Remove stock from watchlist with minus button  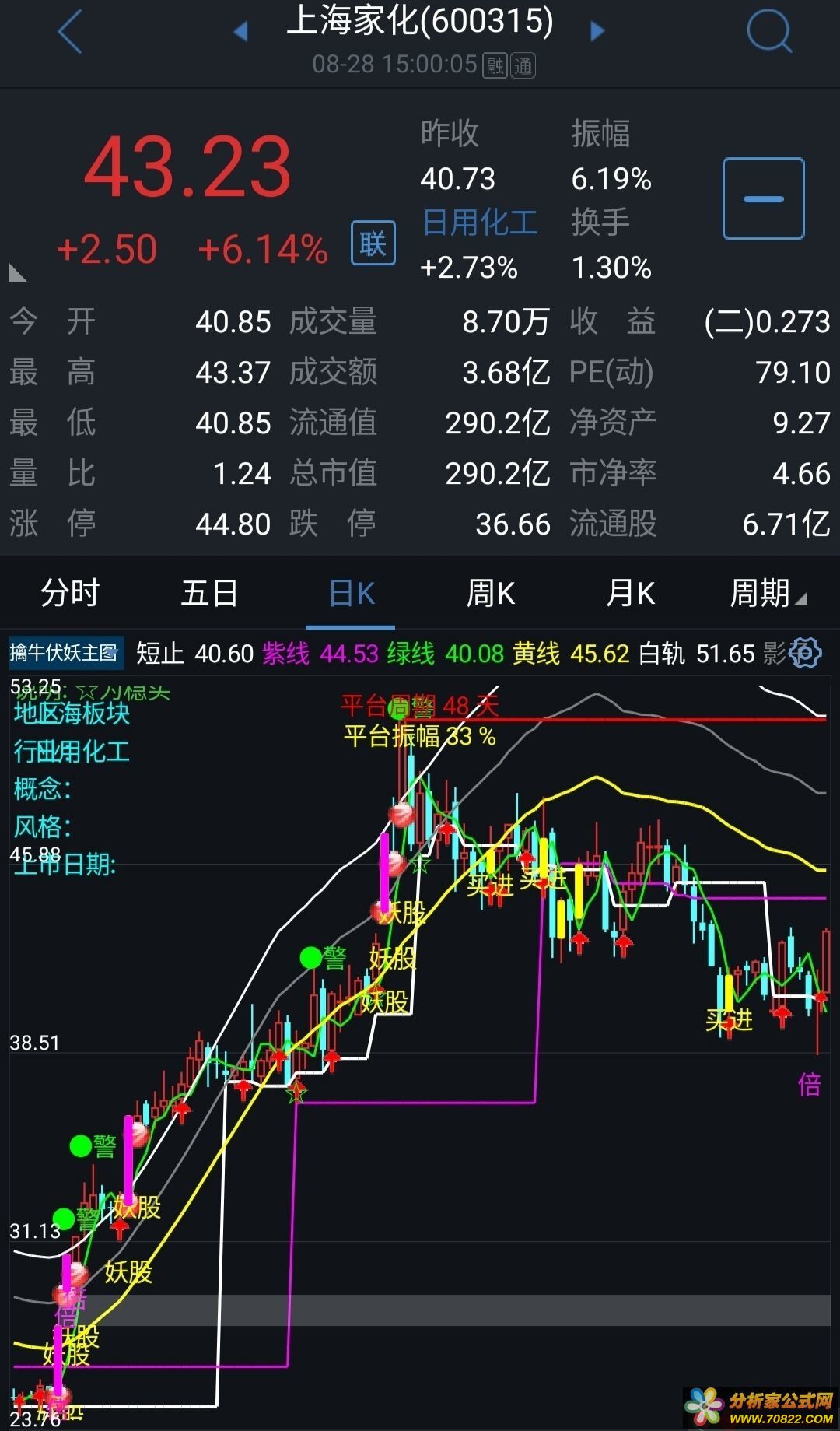[x=763, y=198]
